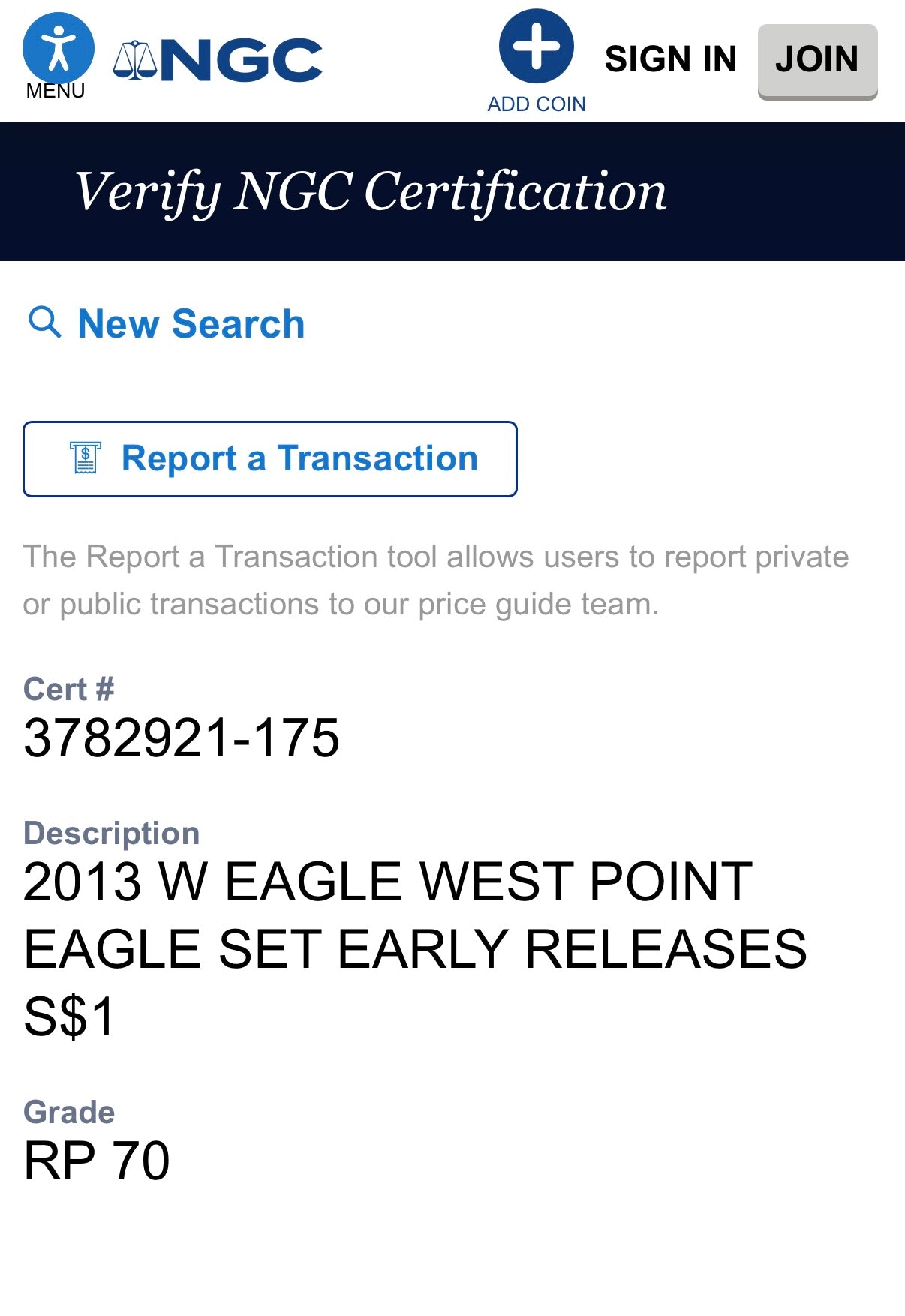
Task: Tap the Join button
Action: tap(816, 60)
